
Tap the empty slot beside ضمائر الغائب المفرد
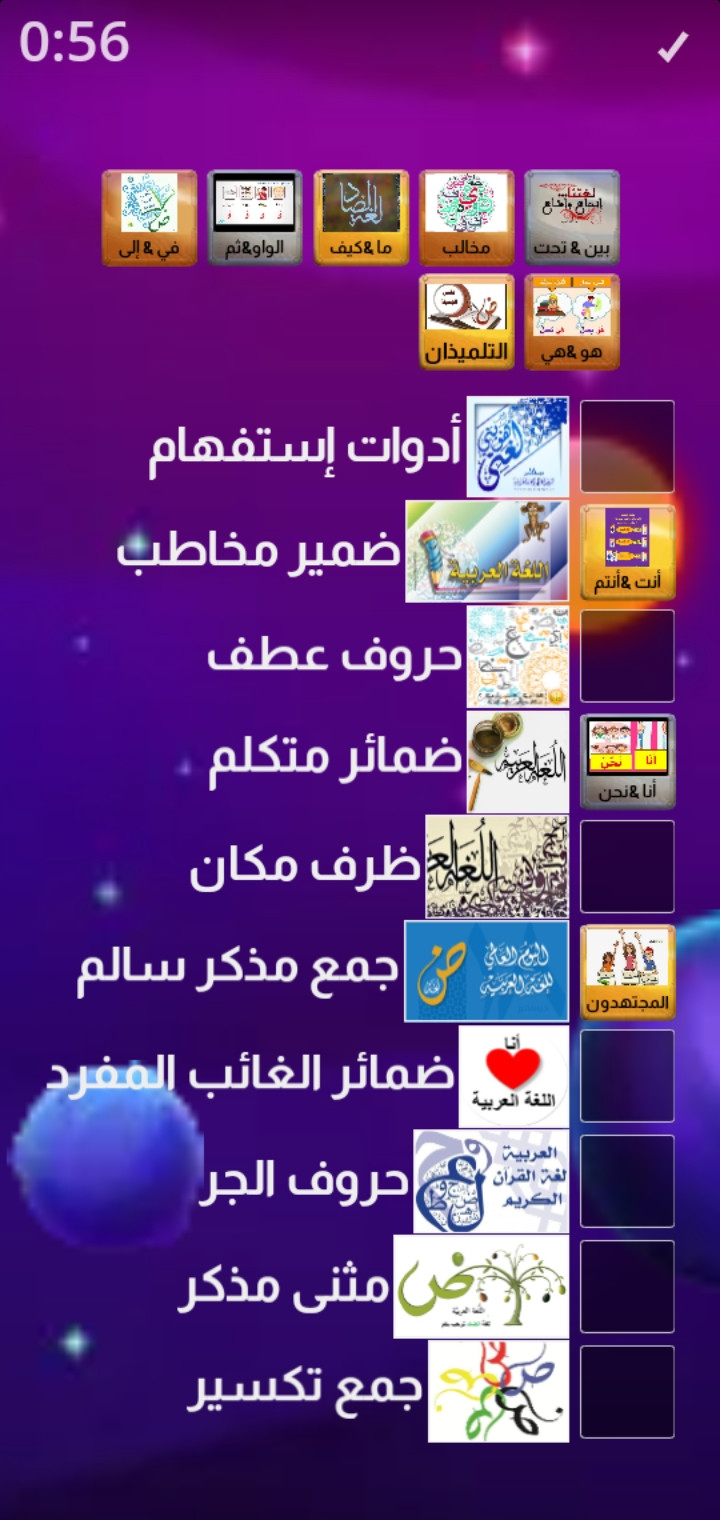pos(628,1077)
